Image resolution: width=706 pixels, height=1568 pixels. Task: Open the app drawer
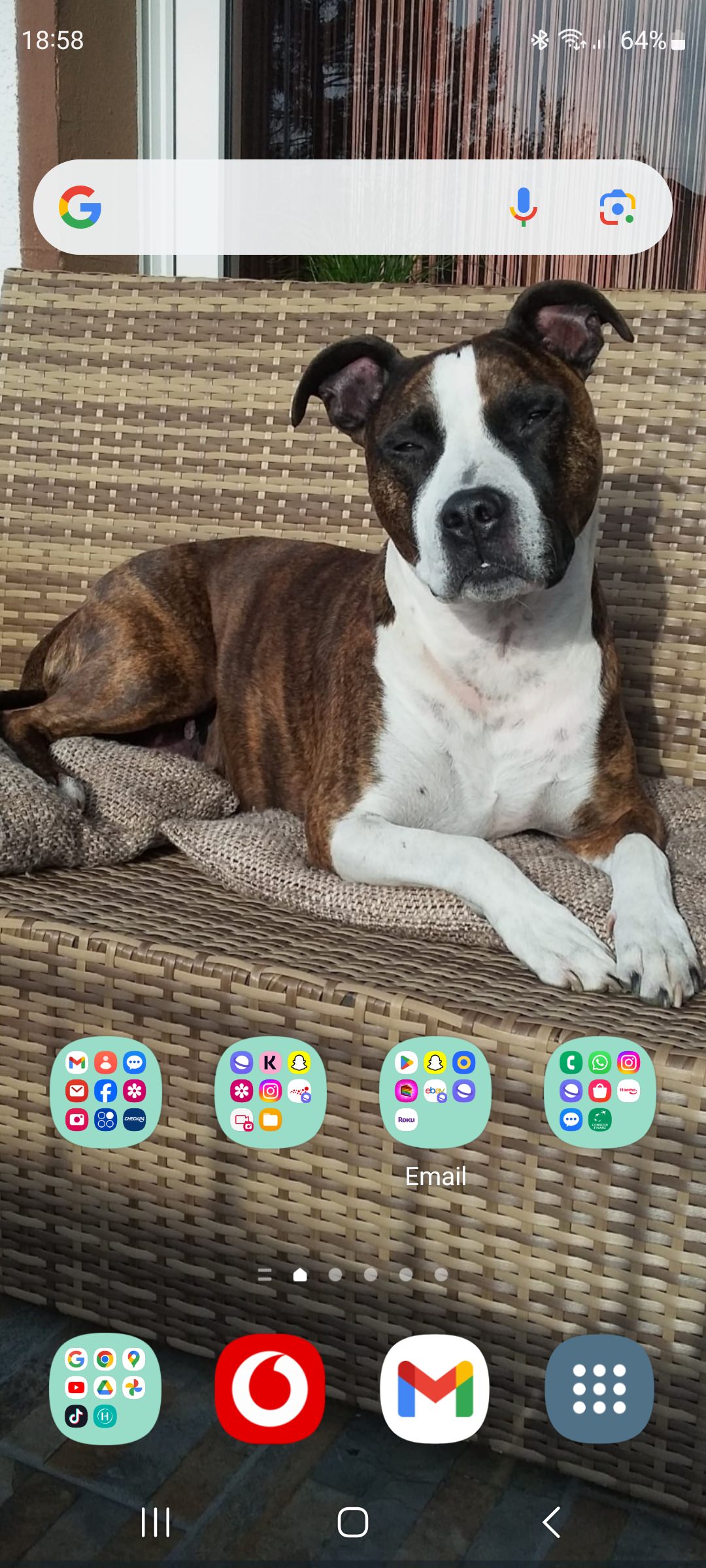point(599,1388)
